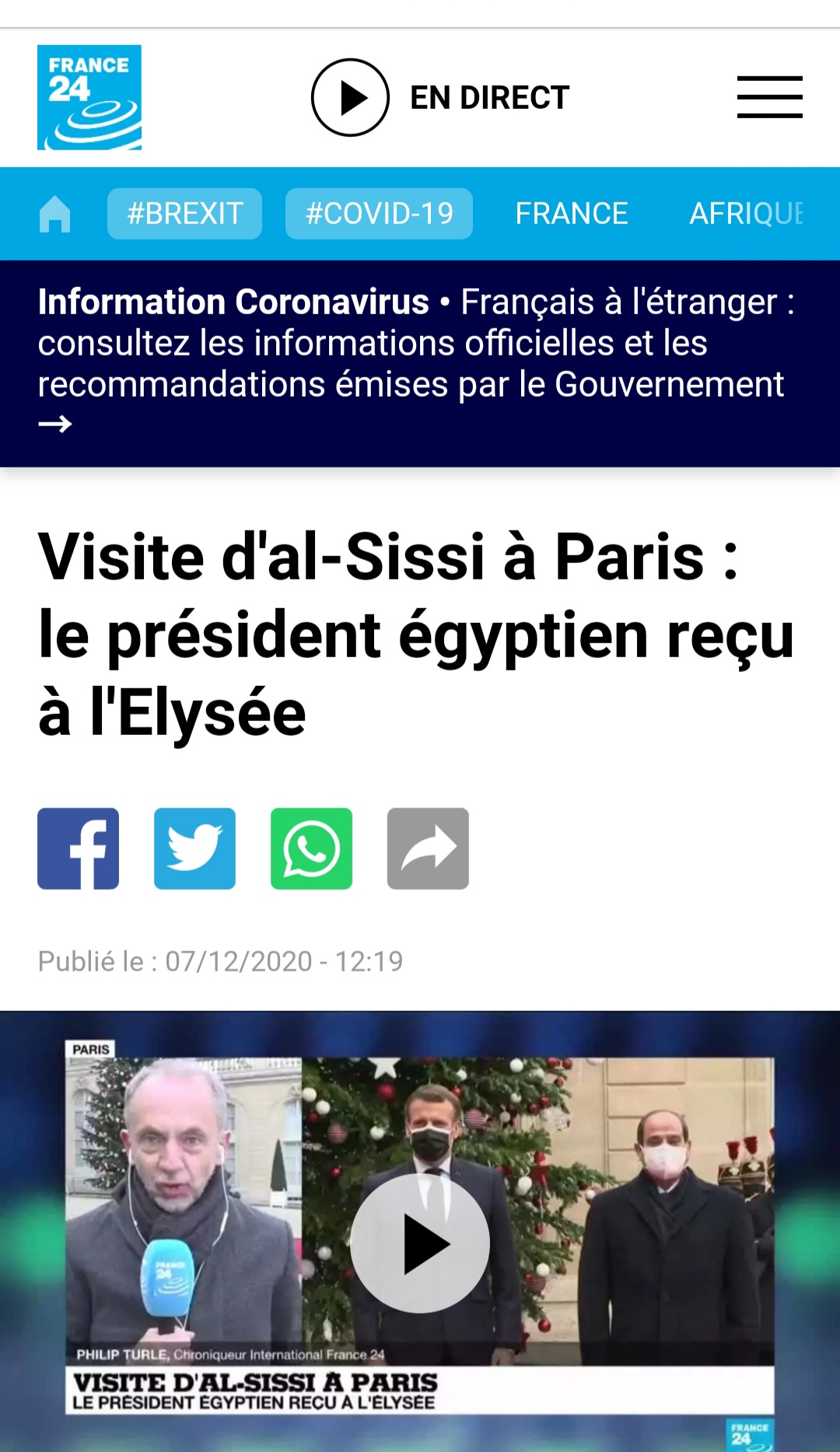Open the hamburger menu
The width and height of the screenshot is (840, 1452).
coord(769,97)
